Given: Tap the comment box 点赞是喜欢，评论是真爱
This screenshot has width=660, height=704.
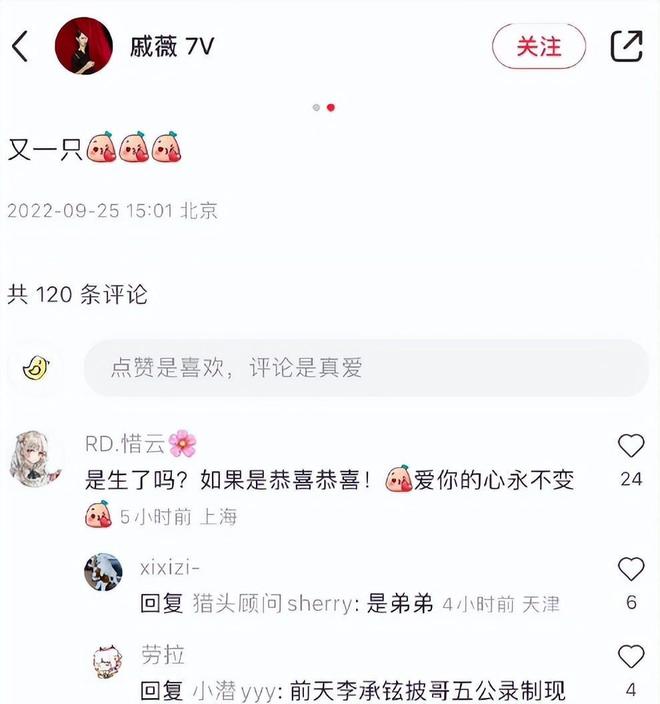Looking at the screenshot, I should 365,368.
